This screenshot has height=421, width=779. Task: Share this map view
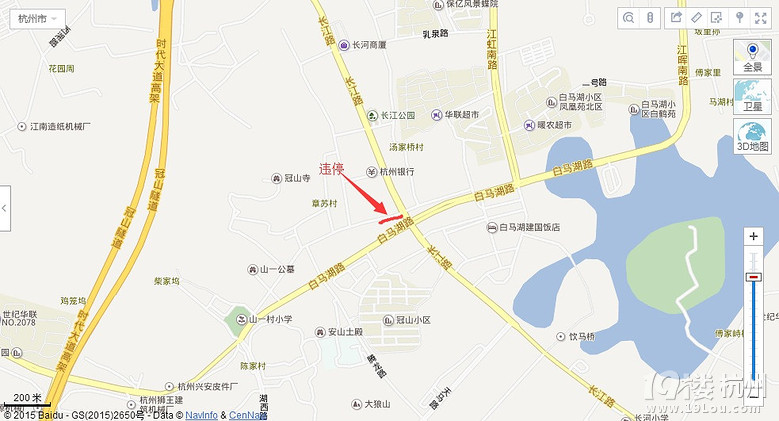pos(676,18)
